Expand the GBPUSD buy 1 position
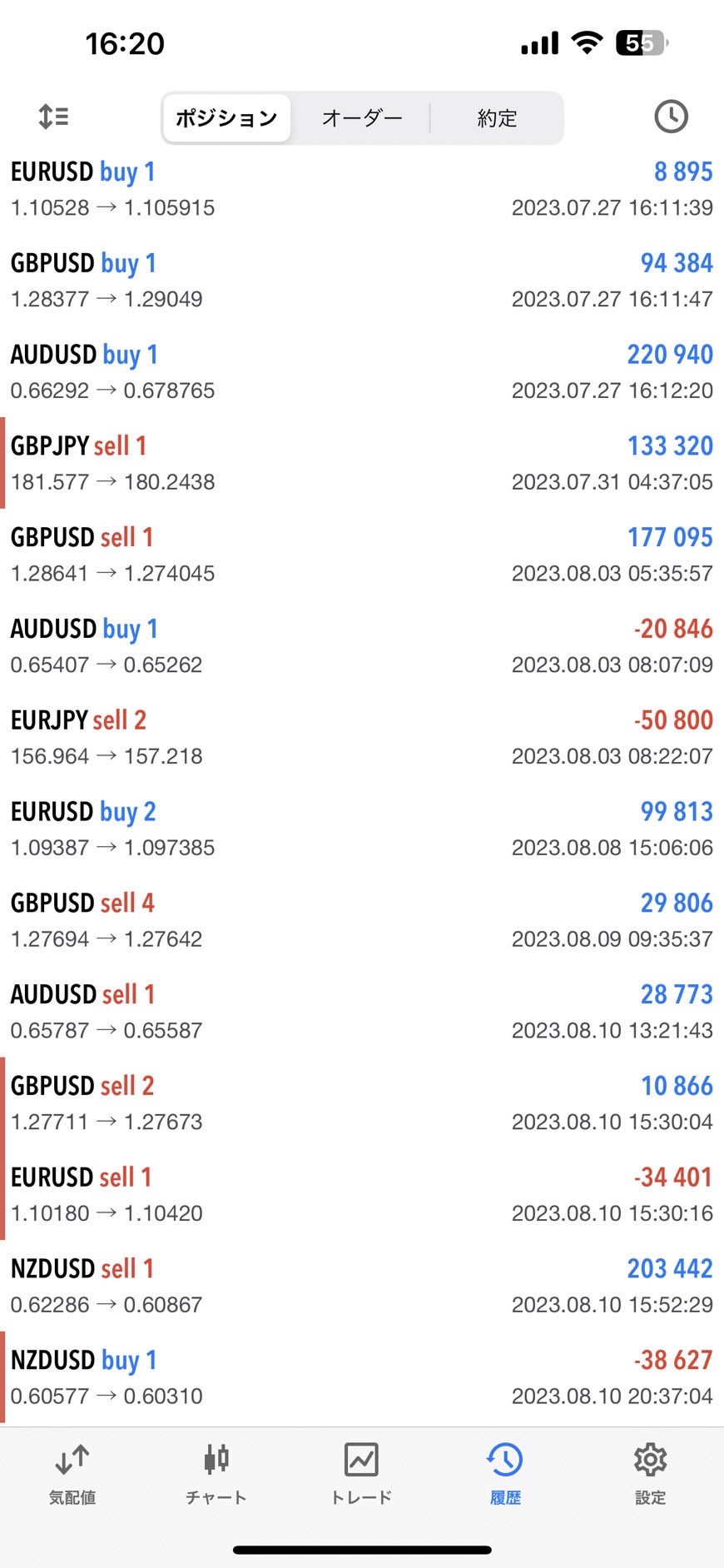 [x=362, y=281]
